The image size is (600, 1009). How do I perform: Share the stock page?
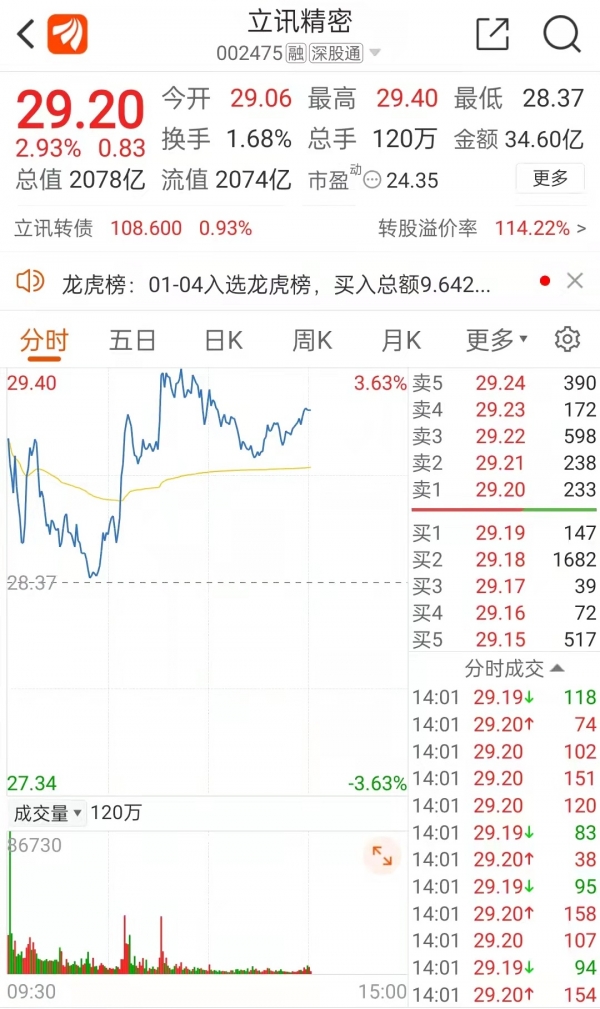[x=492, y=33]
